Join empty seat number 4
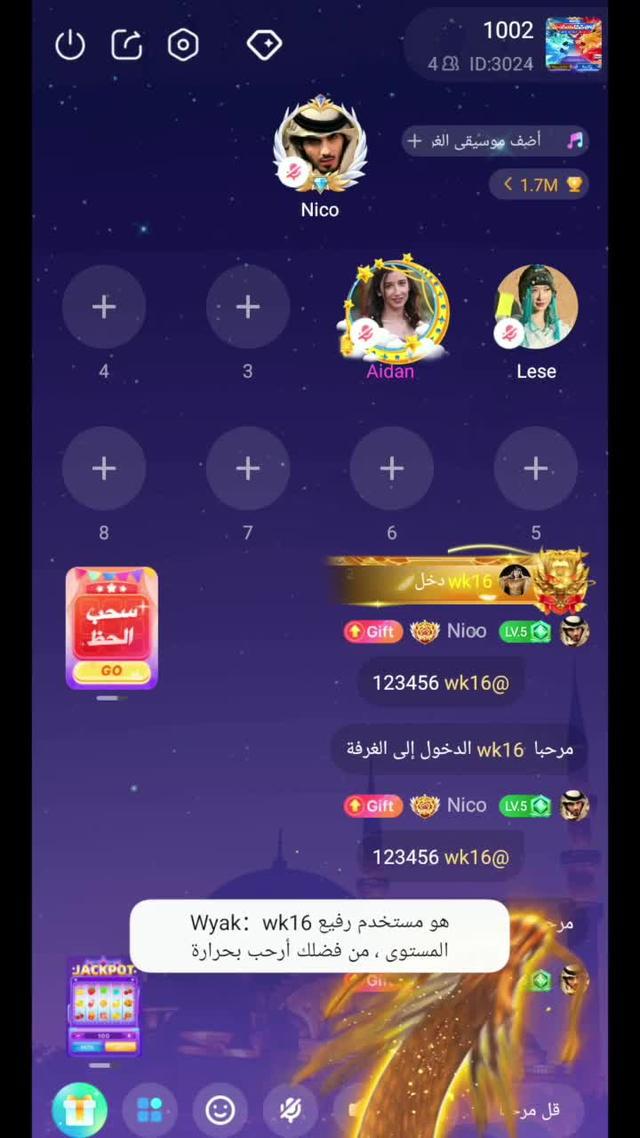This screenshot has height=1138, width=640. [104, 307]
